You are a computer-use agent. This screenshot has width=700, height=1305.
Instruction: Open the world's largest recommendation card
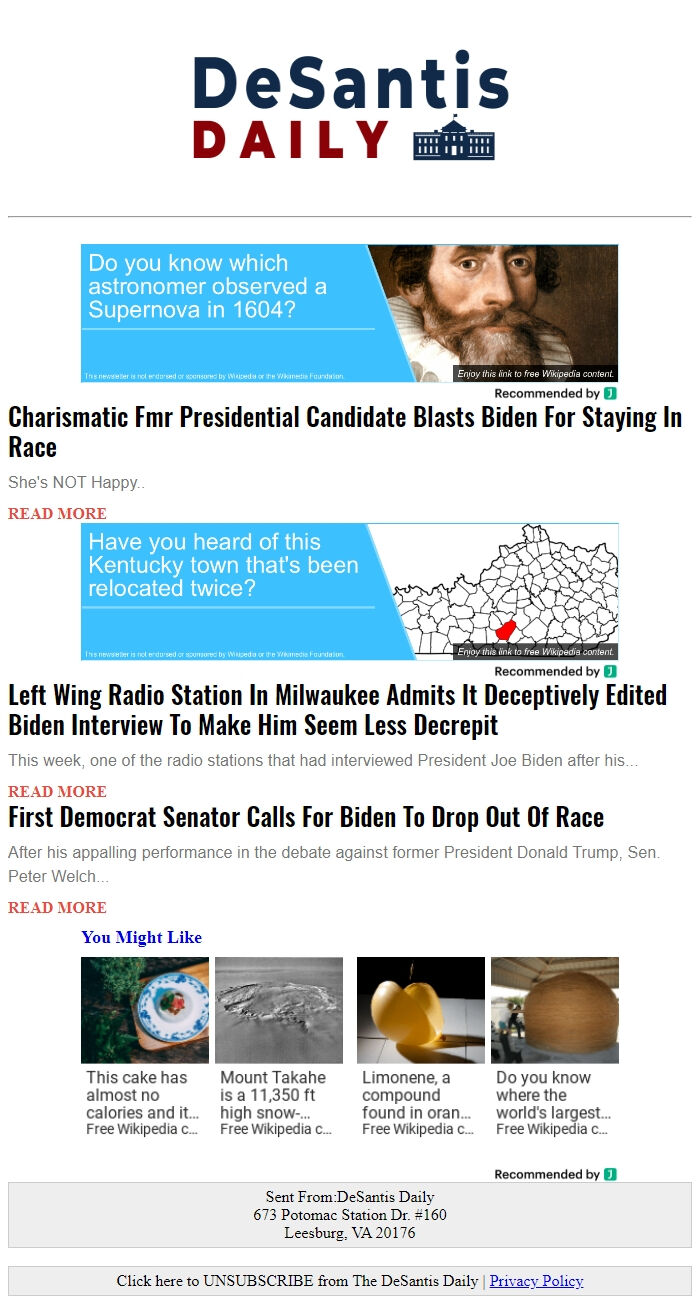point(554,1045)
